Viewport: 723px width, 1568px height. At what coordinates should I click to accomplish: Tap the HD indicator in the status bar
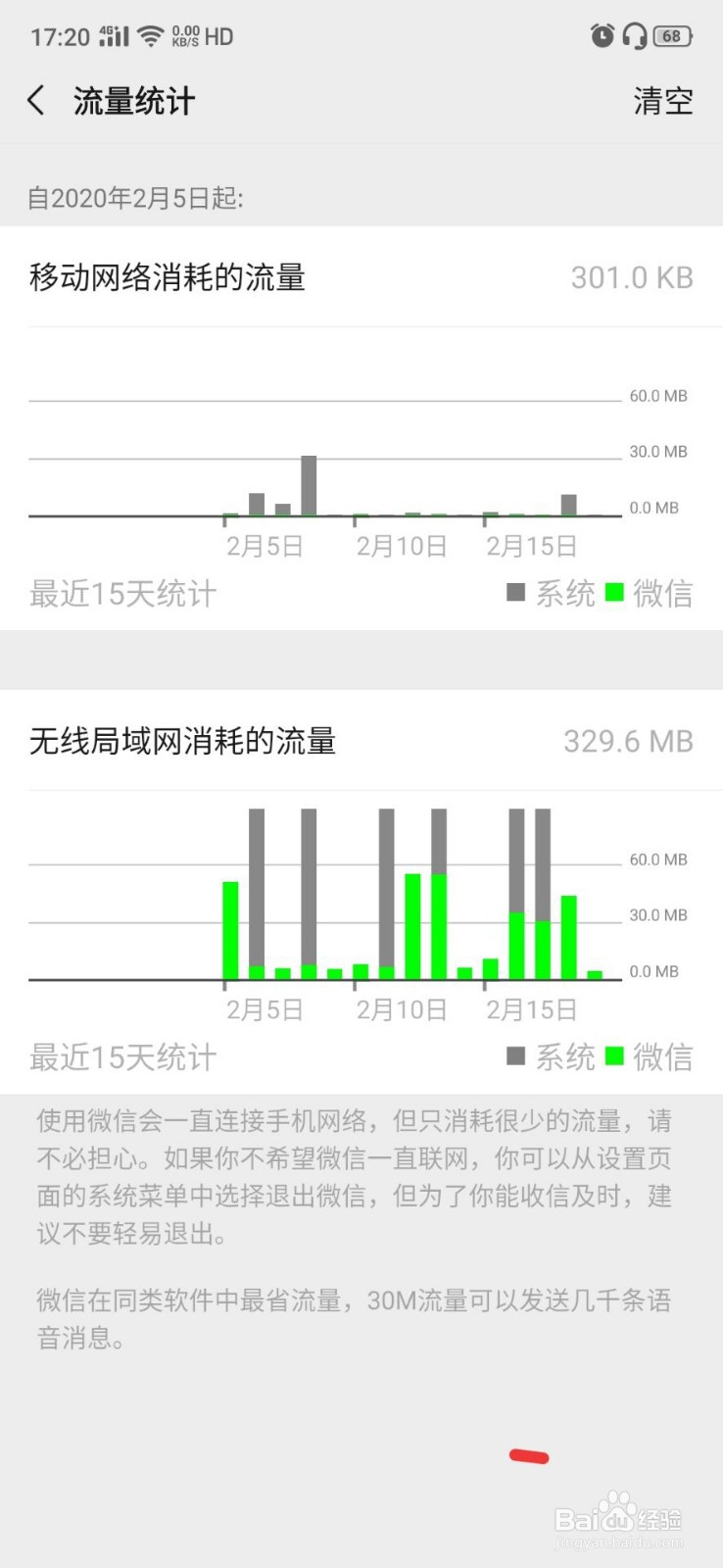217,36
